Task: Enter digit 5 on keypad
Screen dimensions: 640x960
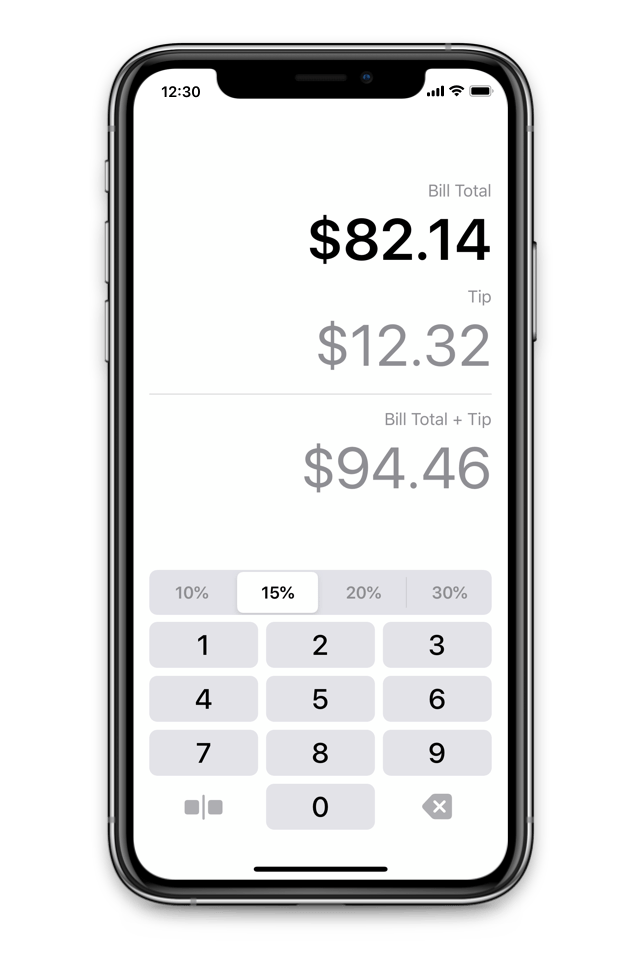Action: tap(320, 699)
